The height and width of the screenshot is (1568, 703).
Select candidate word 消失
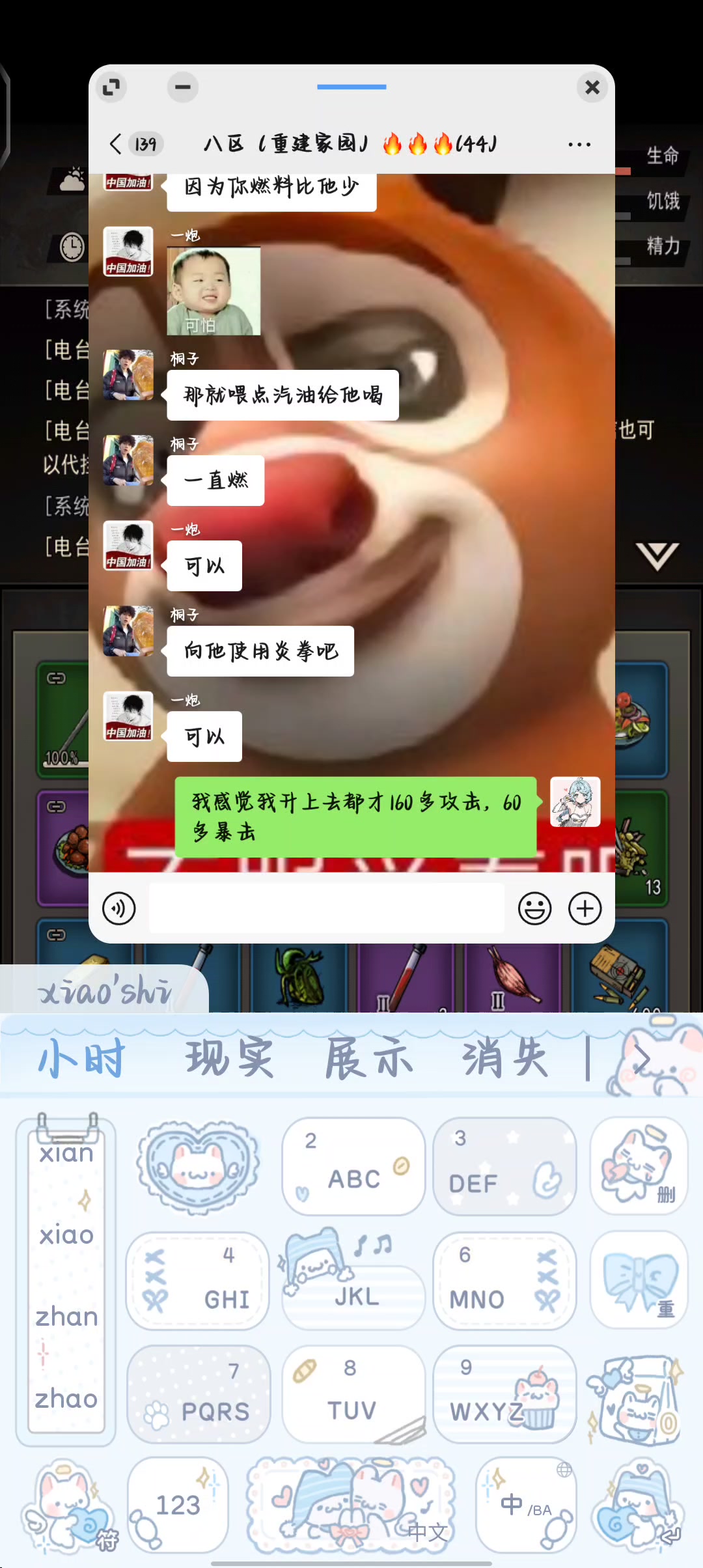pyautogui.click(x=505, y=1059)
